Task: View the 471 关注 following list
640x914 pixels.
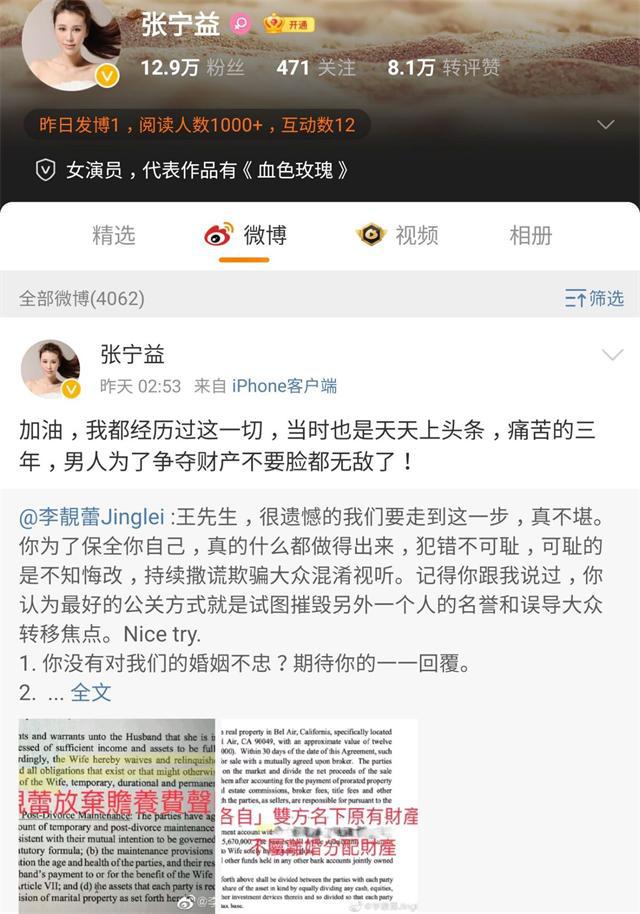Action: pyautogui.click(x=315, y=68)
